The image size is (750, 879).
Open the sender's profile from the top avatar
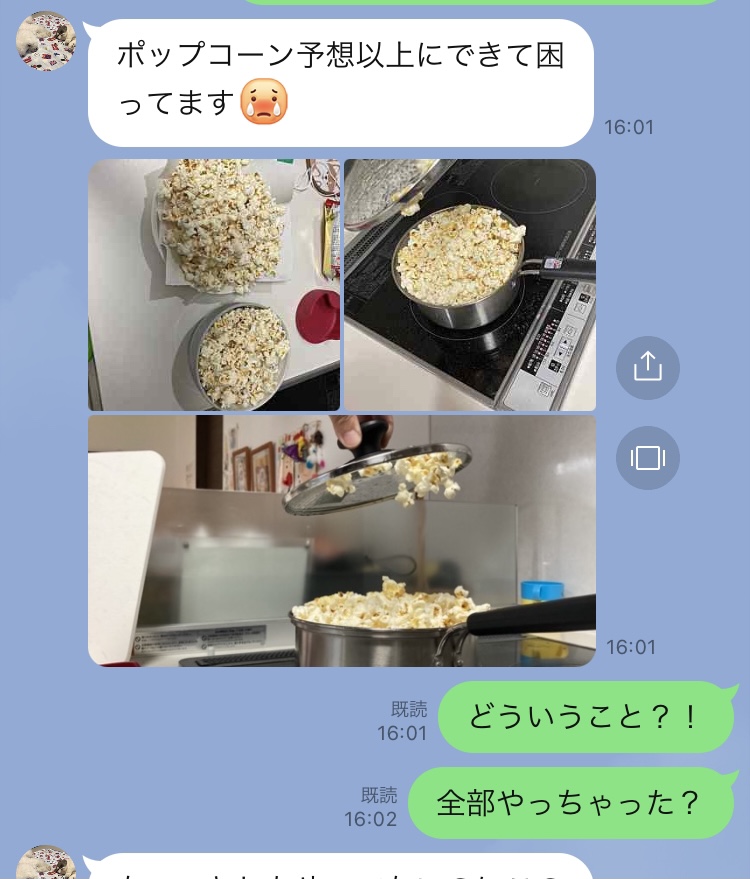[46, 42]
